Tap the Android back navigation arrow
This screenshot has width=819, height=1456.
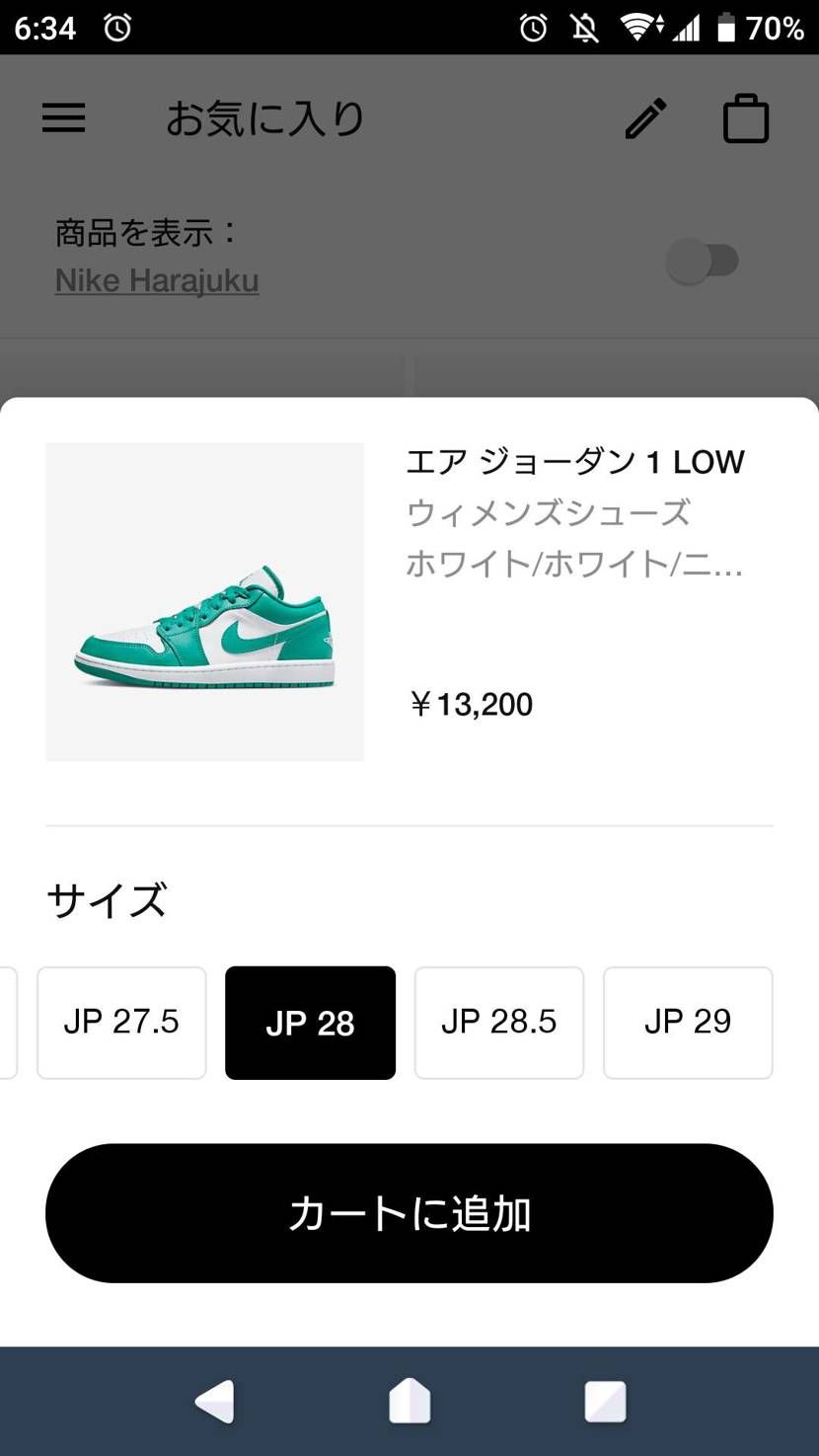pos(213,1401)
